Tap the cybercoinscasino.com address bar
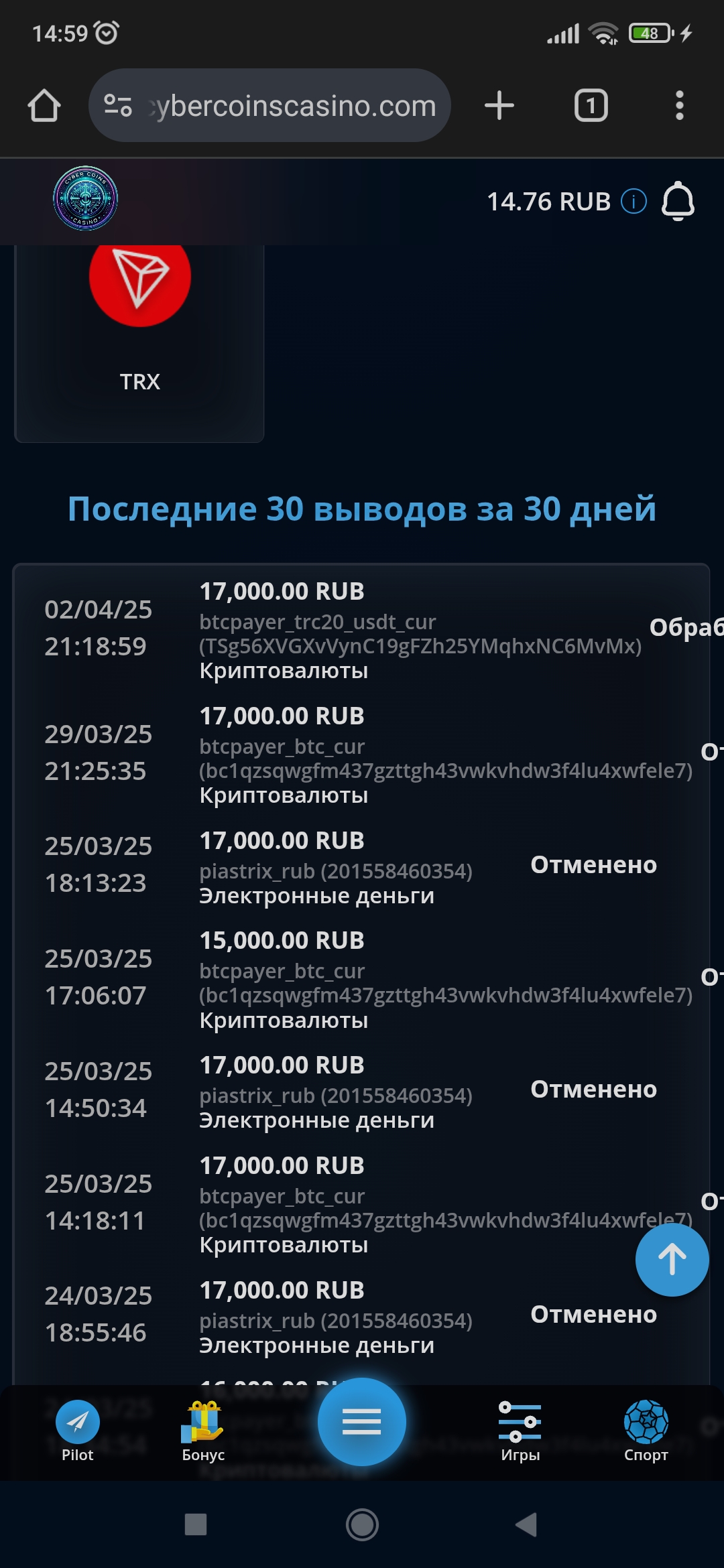724x1568 pixels. click(269, 105)
